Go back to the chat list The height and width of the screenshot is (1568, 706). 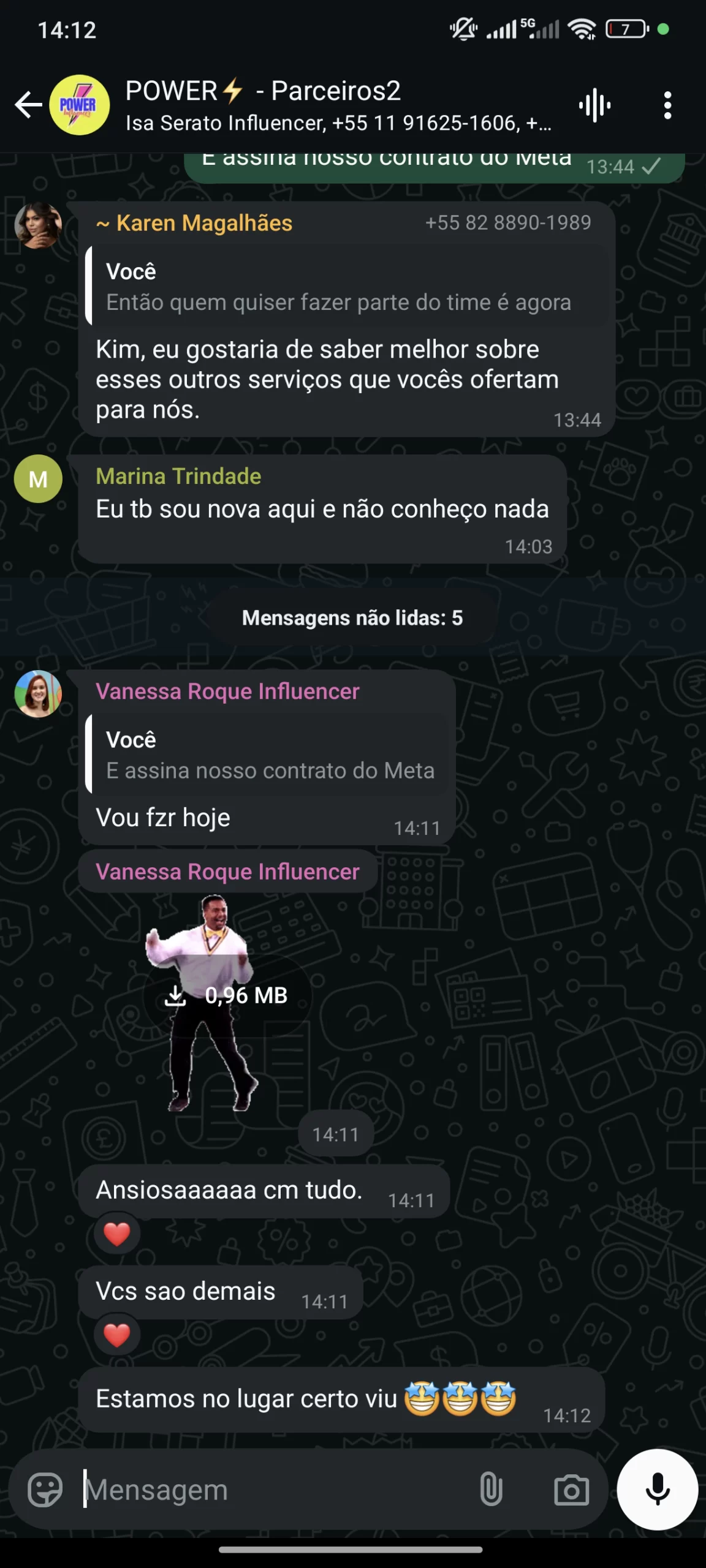click(x=28, y=105)
